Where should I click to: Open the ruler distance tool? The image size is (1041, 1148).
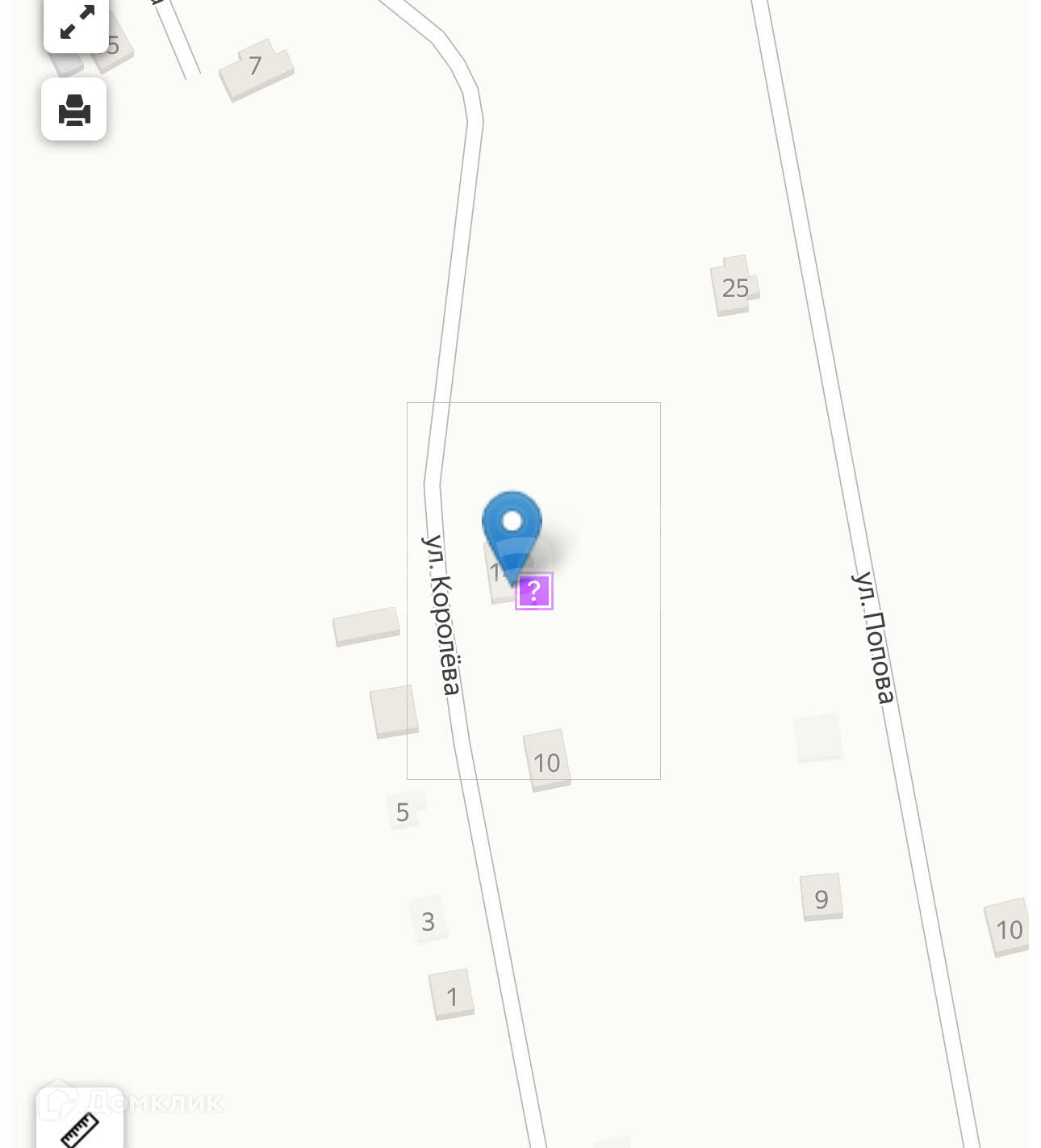tap(80, 1125)
